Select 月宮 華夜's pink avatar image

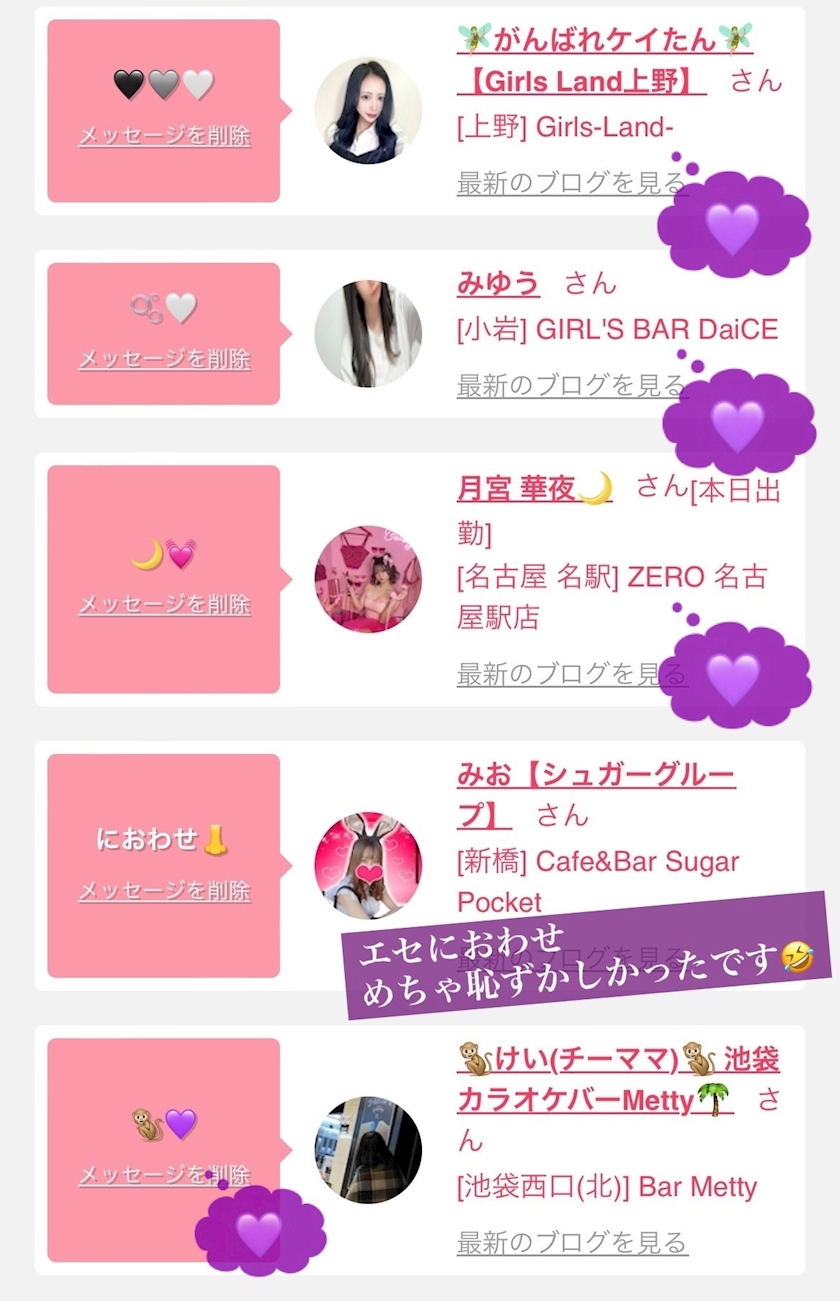[x=367, y=579]
